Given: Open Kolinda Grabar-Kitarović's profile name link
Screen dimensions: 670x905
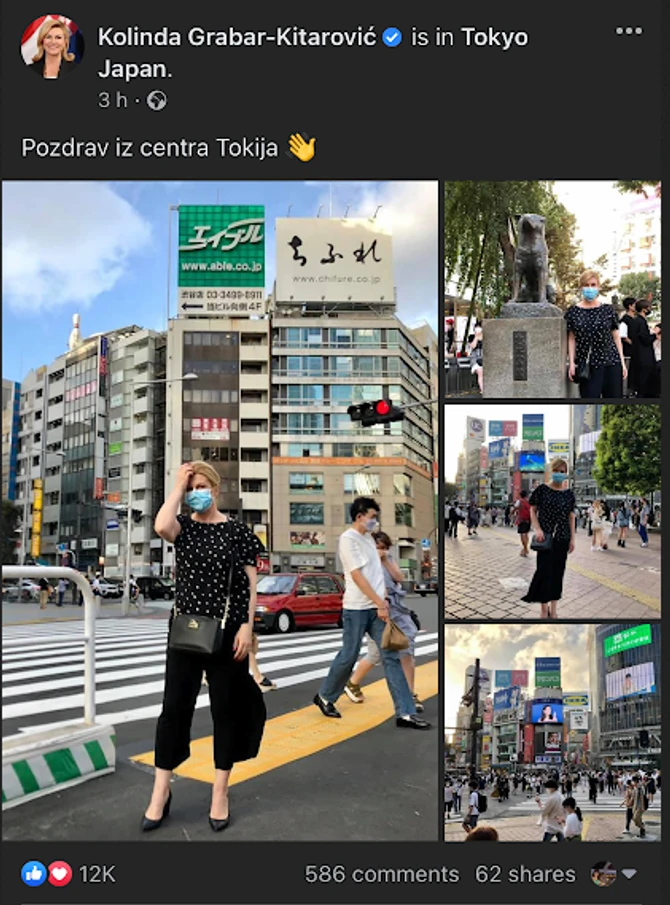Looking at the screenshot, I should [236, 38].
